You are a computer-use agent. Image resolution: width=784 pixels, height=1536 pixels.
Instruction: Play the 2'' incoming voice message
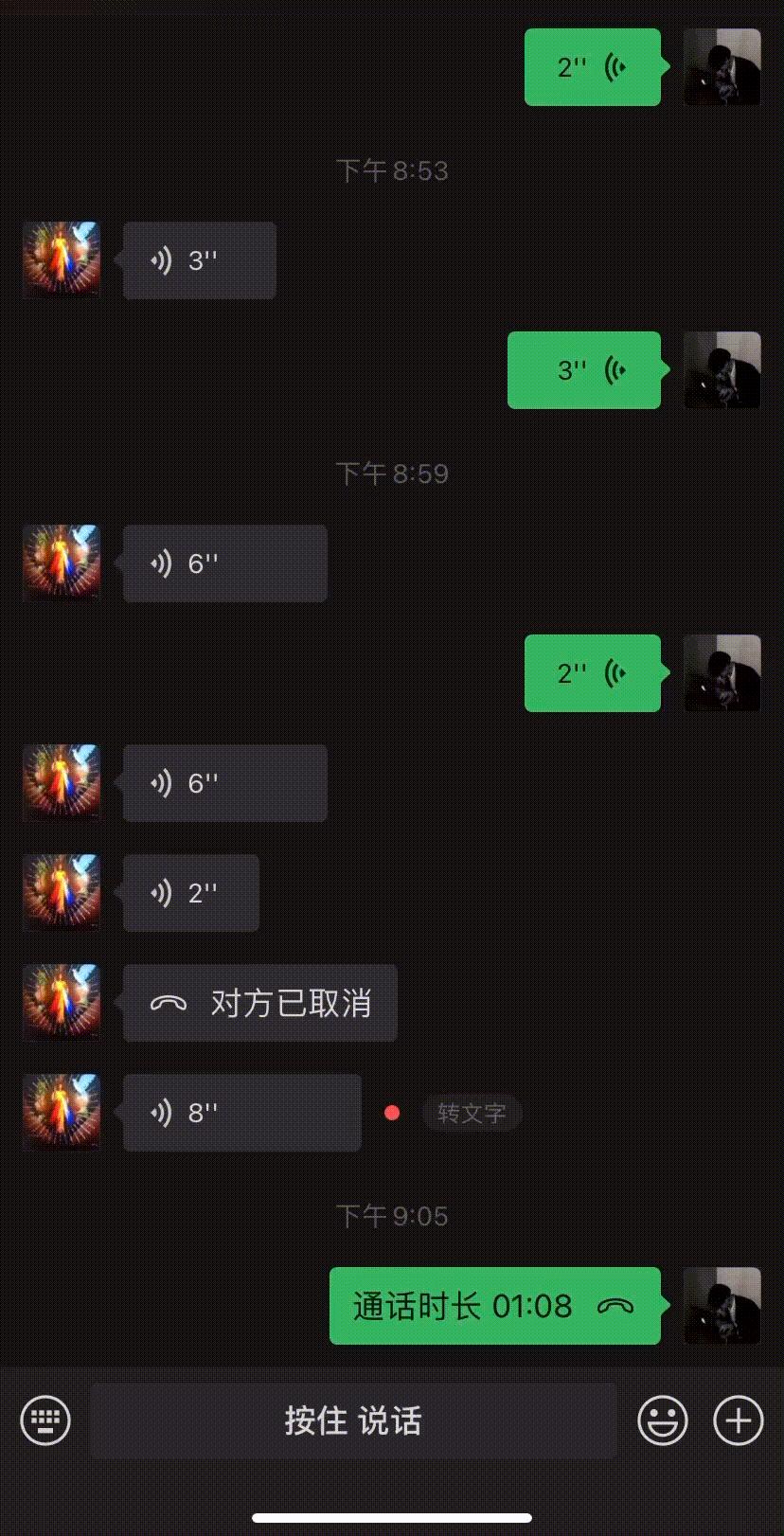pos(189,891)
